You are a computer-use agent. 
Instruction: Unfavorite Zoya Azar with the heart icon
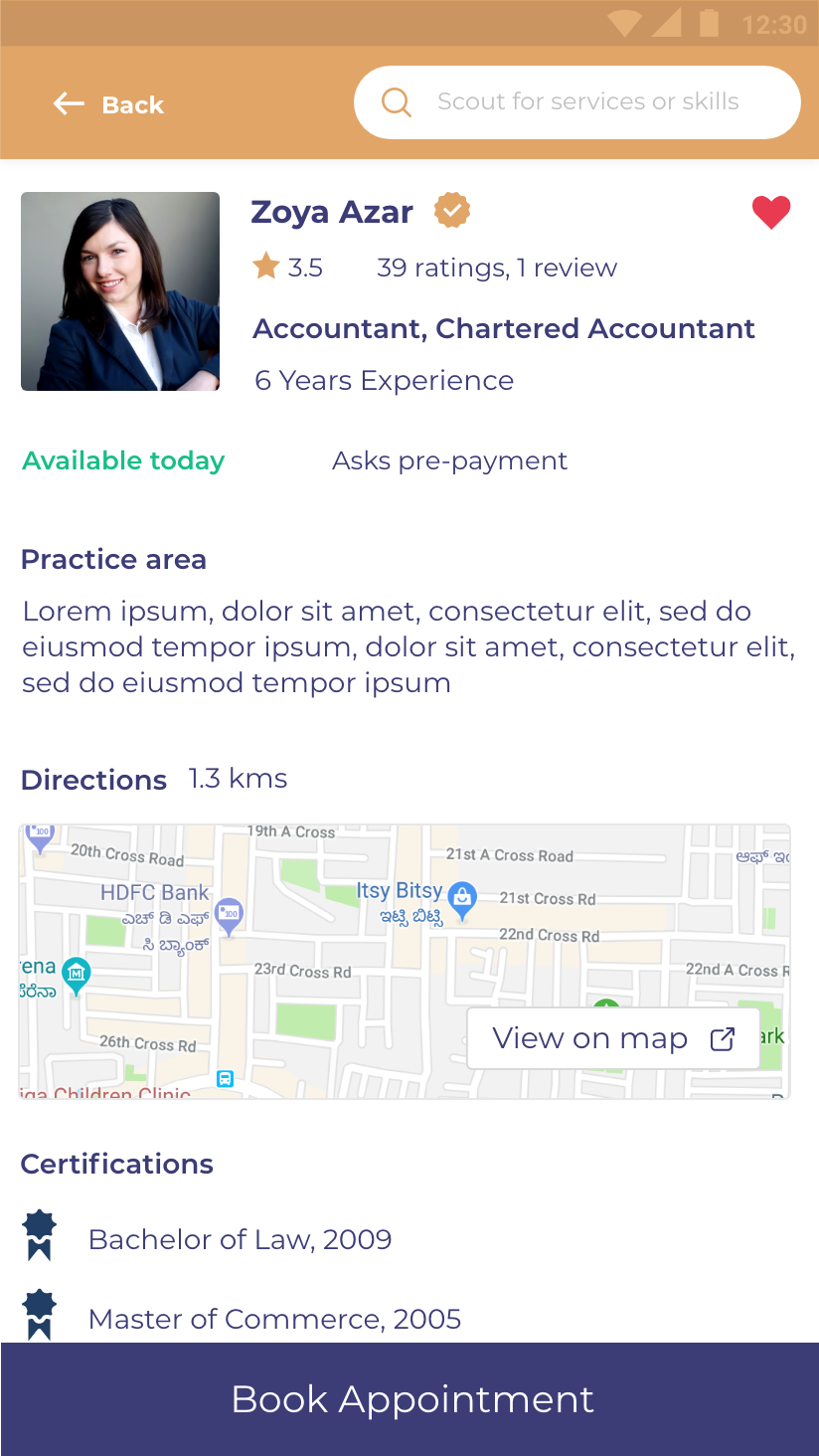pyautogui.click(x=770, y=212)
